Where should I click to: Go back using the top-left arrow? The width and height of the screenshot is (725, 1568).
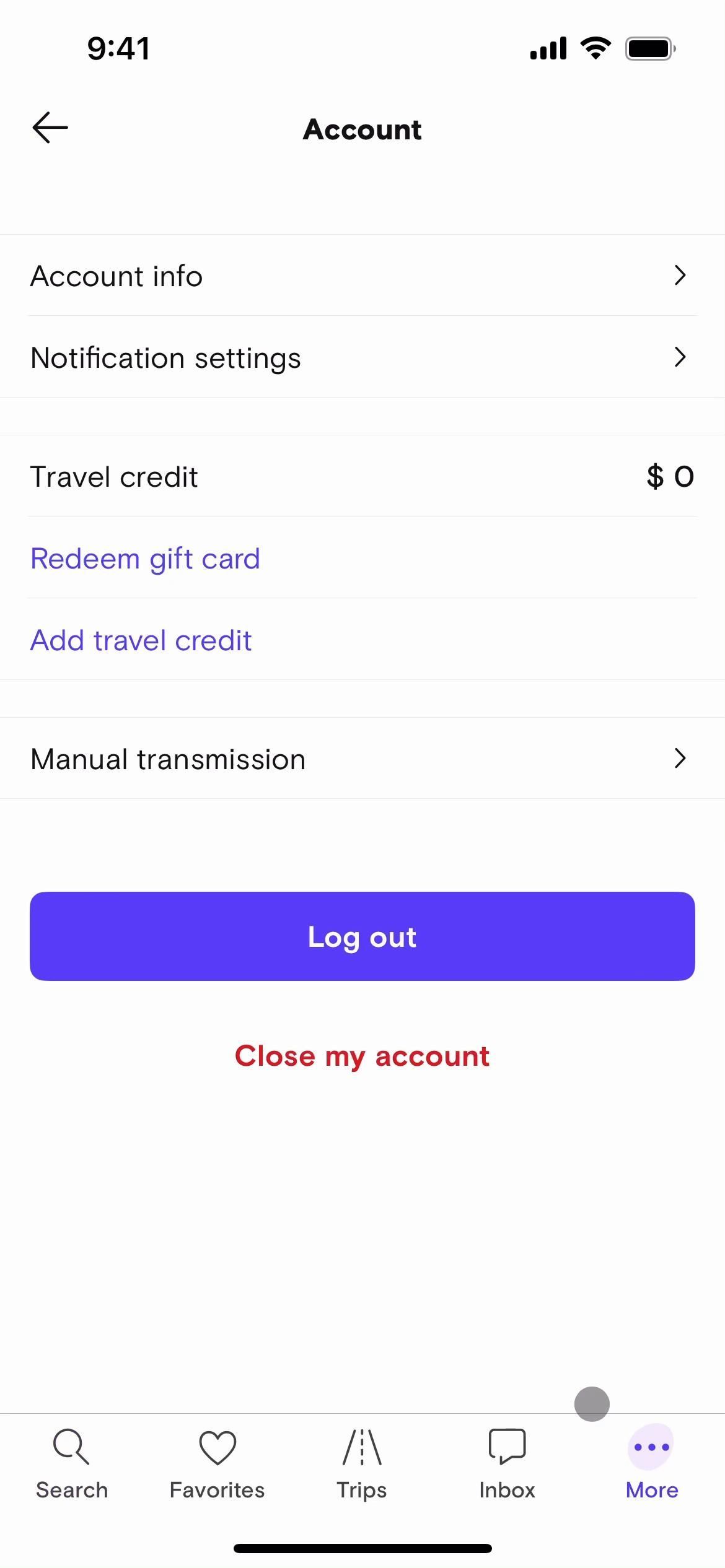(50, 128)
